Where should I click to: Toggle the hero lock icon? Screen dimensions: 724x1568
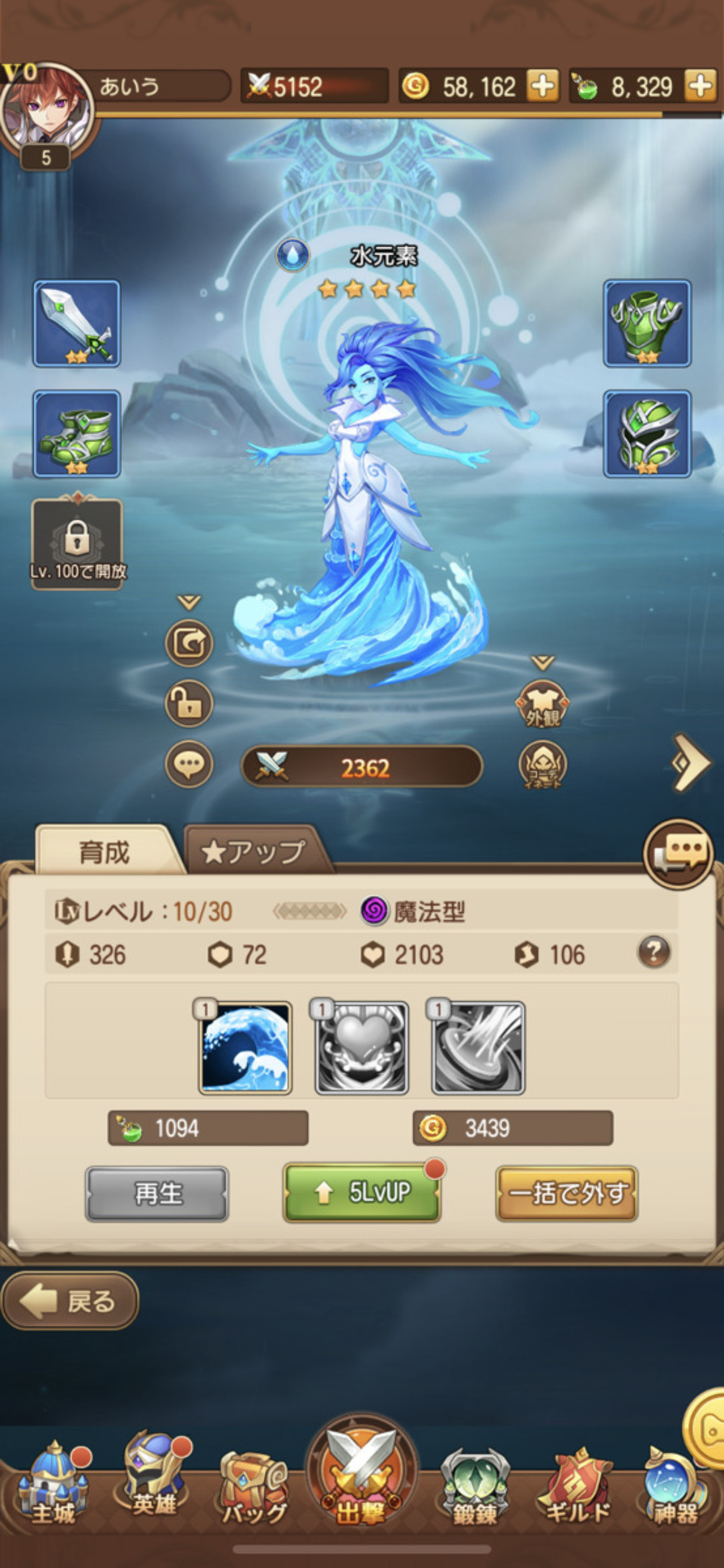click(x=189, y=703)
